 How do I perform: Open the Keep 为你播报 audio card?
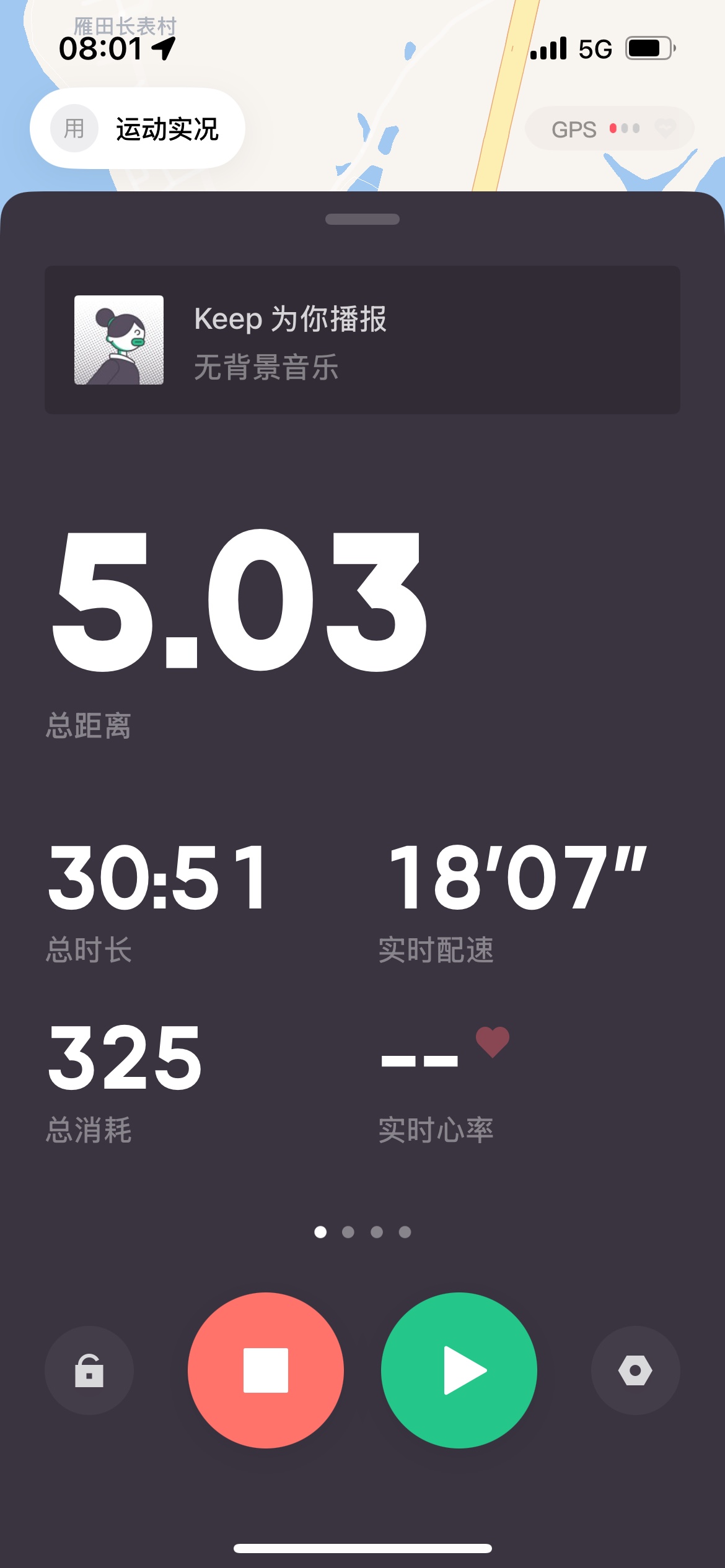[x=362, y=340]
